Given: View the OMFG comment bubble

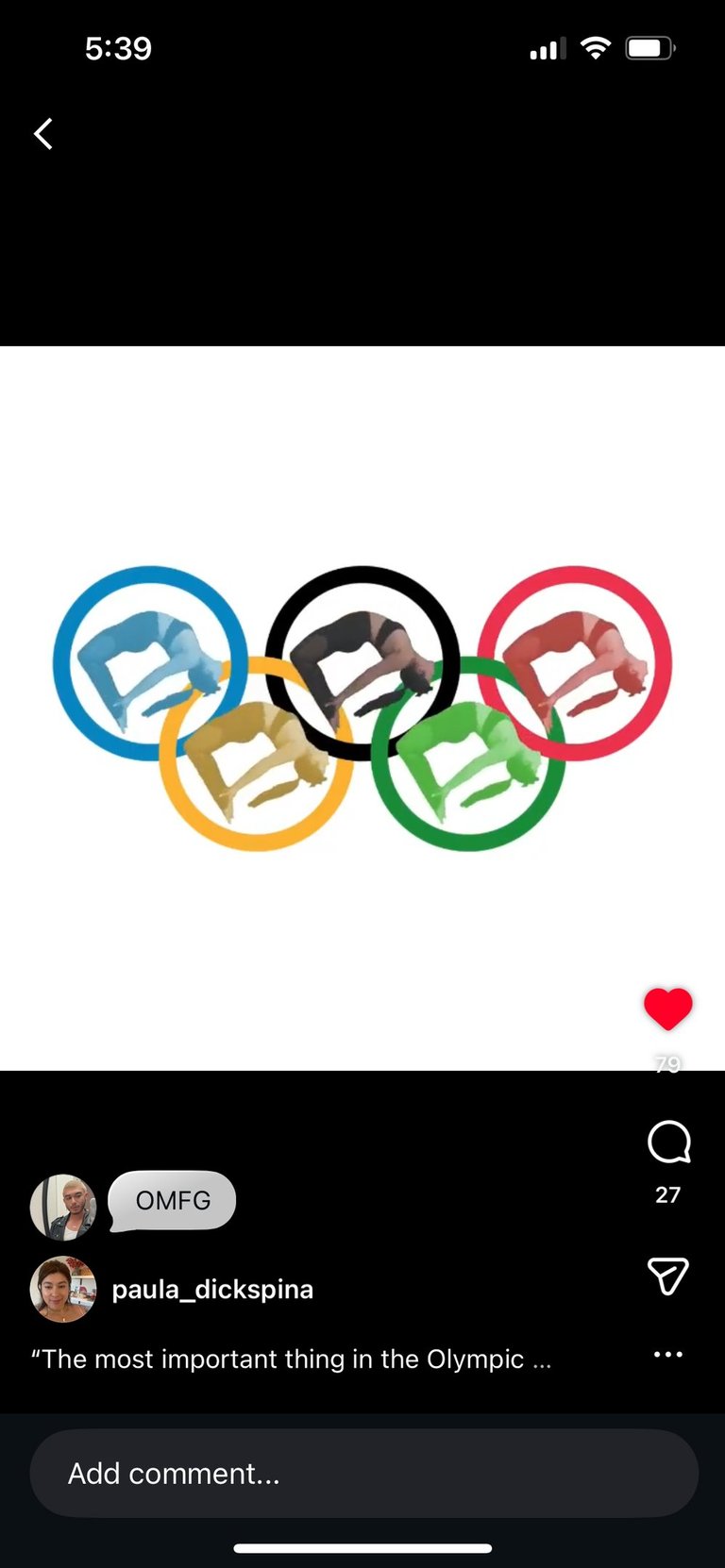Looking at the screenshot, I should tap(173, 1200).
